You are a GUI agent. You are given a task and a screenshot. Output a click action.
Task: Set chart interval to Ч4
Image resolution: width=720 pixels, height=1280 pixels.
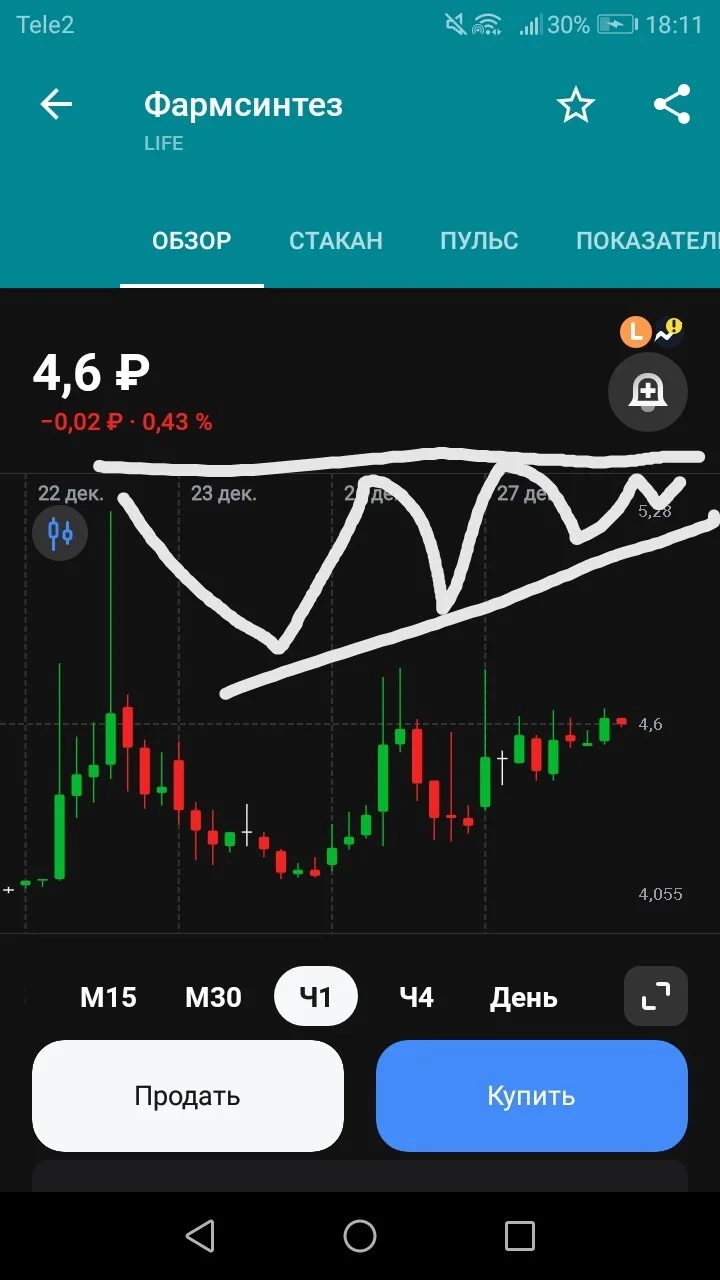pos(416,997)
